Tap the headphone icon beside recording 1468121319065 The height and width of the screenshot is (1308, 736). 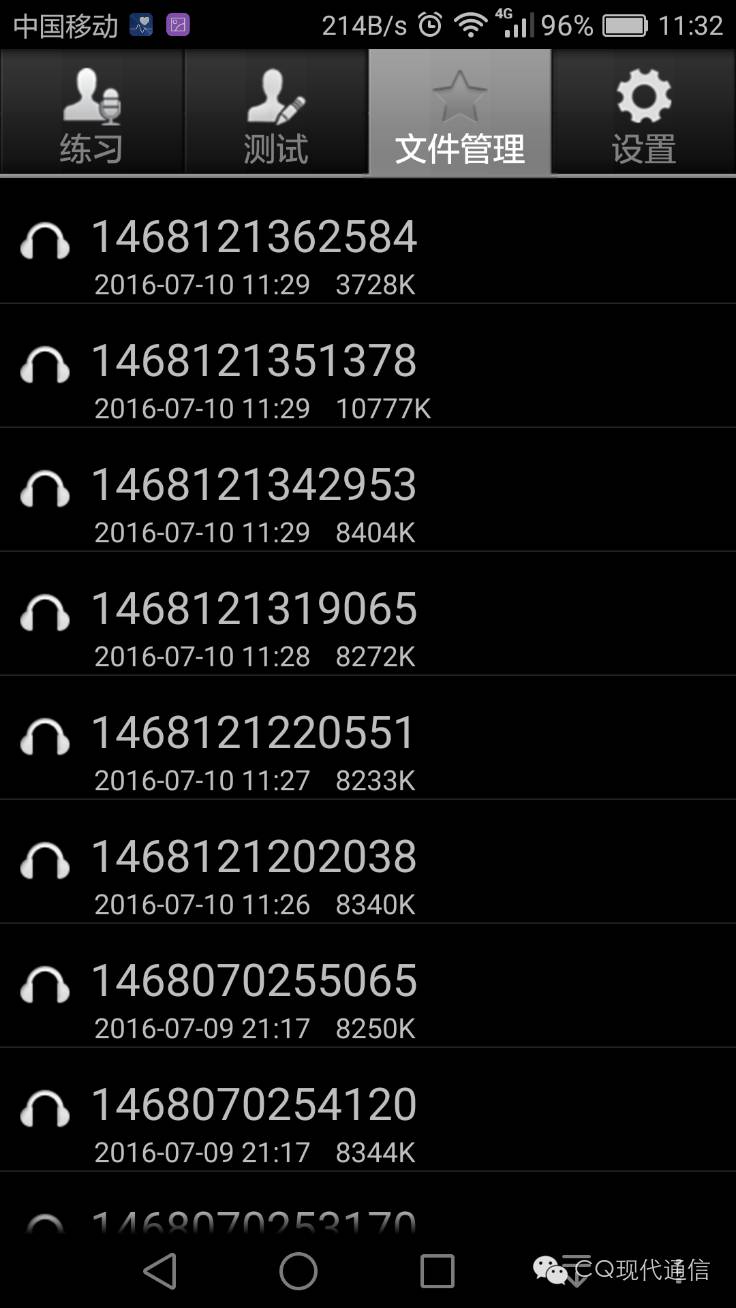44,613
